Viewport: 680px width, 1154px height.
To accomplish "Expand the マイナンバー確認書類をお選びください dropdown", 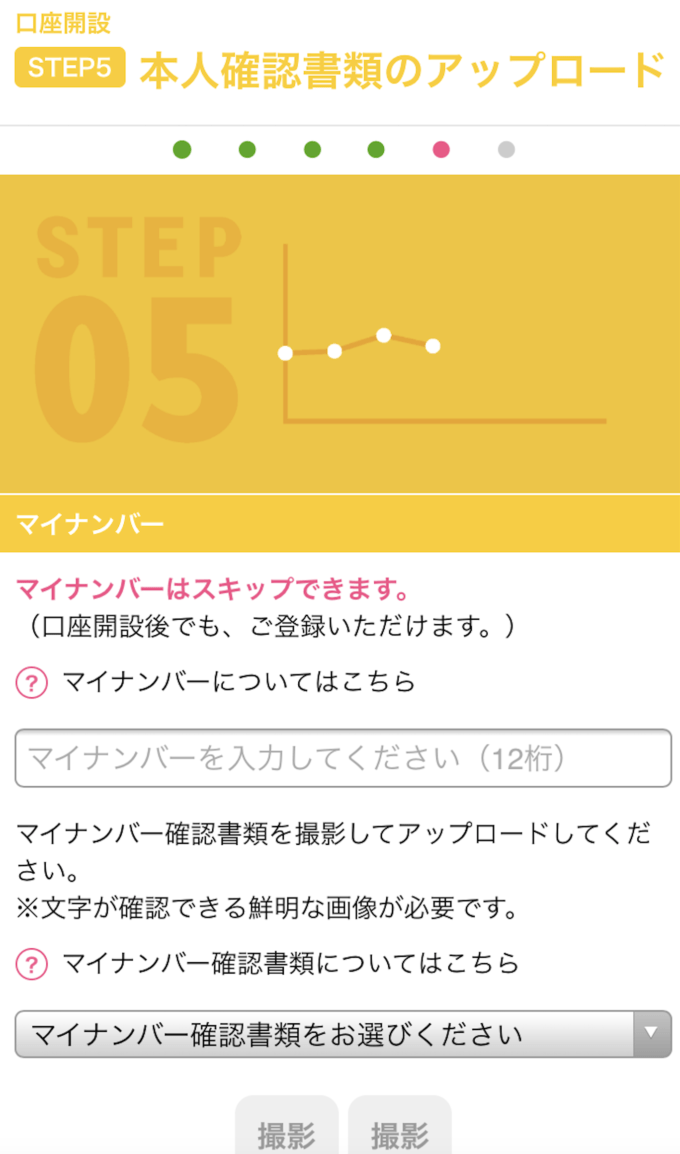I will (343, 1034).
